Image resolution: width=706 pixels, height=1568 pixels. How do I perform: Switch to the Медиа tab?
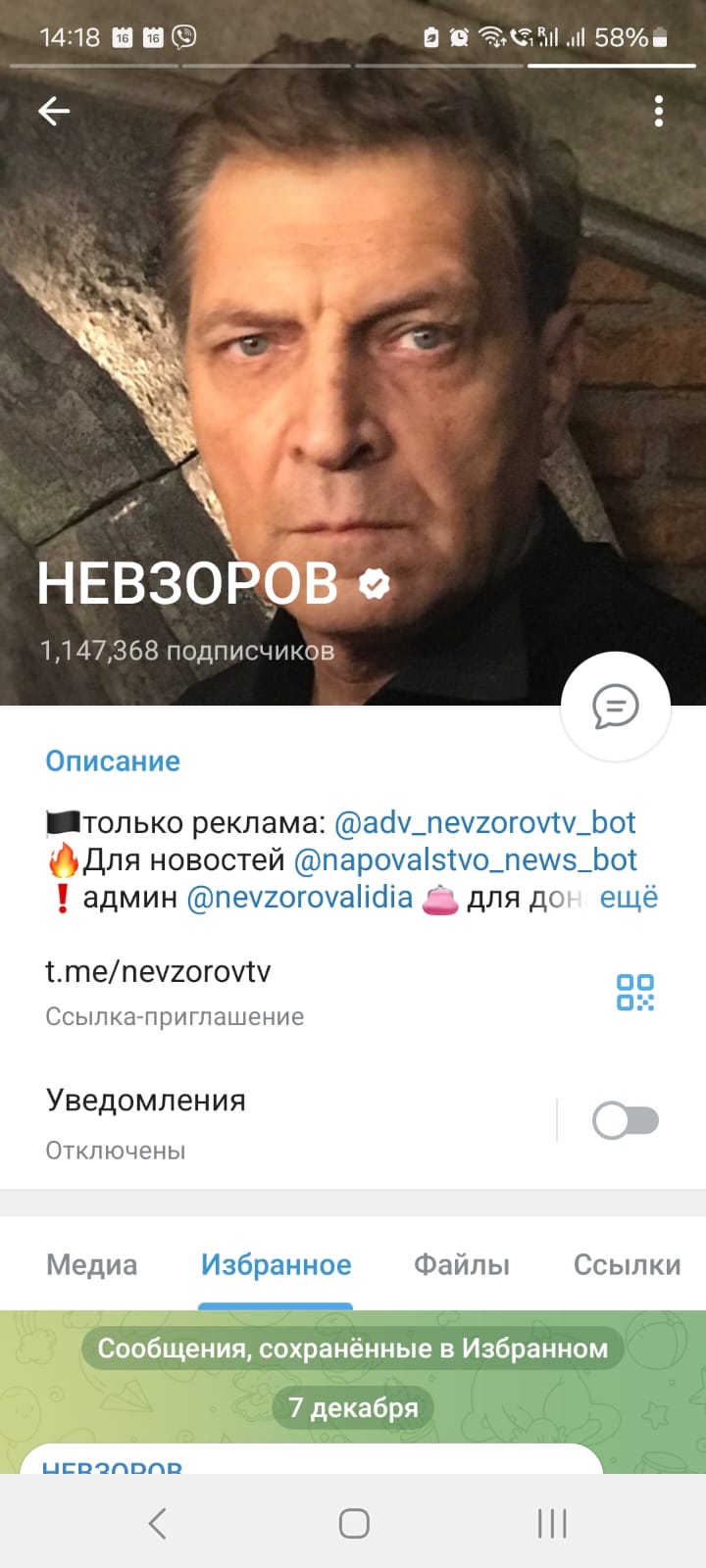[x=91, y=1265]
